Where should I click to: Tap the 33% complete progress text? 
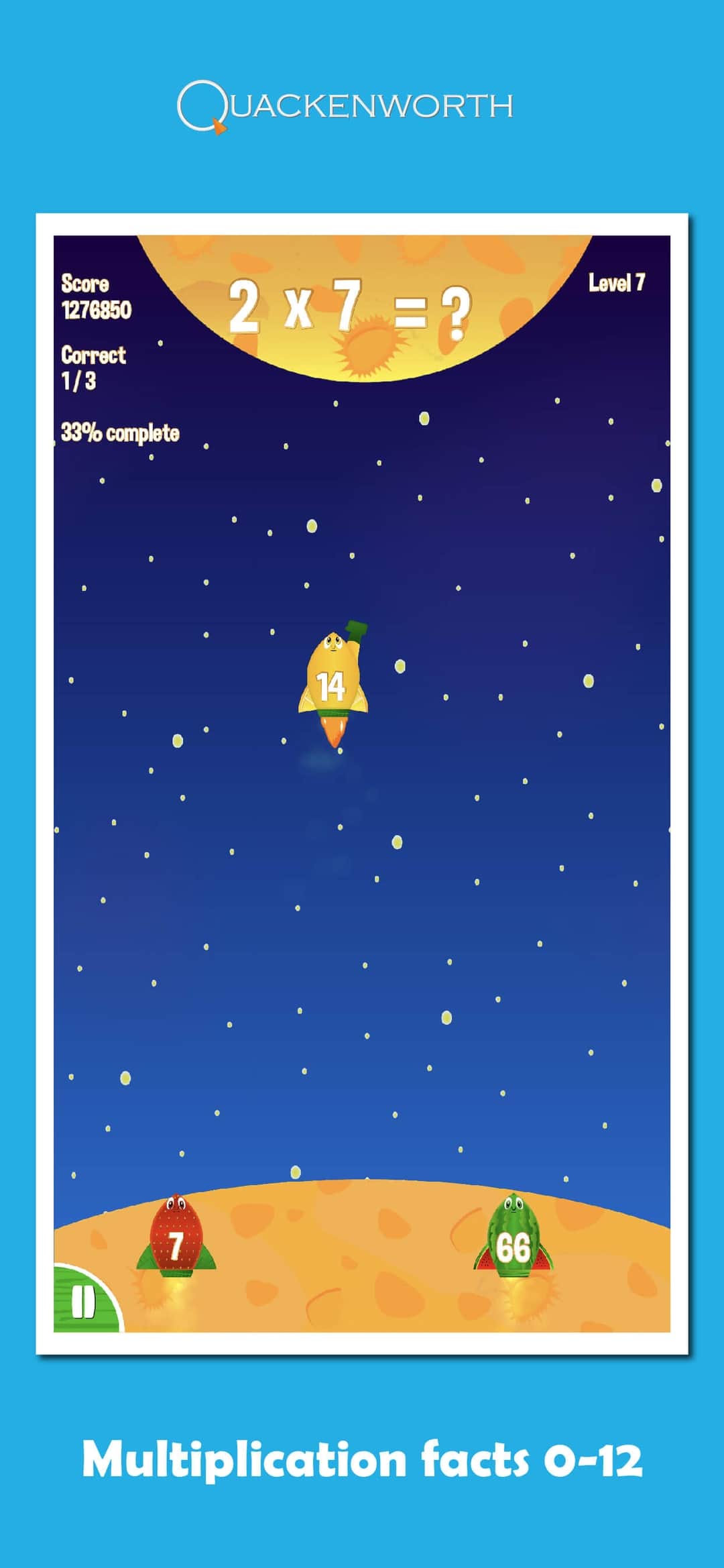pyautogui.click(x=121, y=429)
